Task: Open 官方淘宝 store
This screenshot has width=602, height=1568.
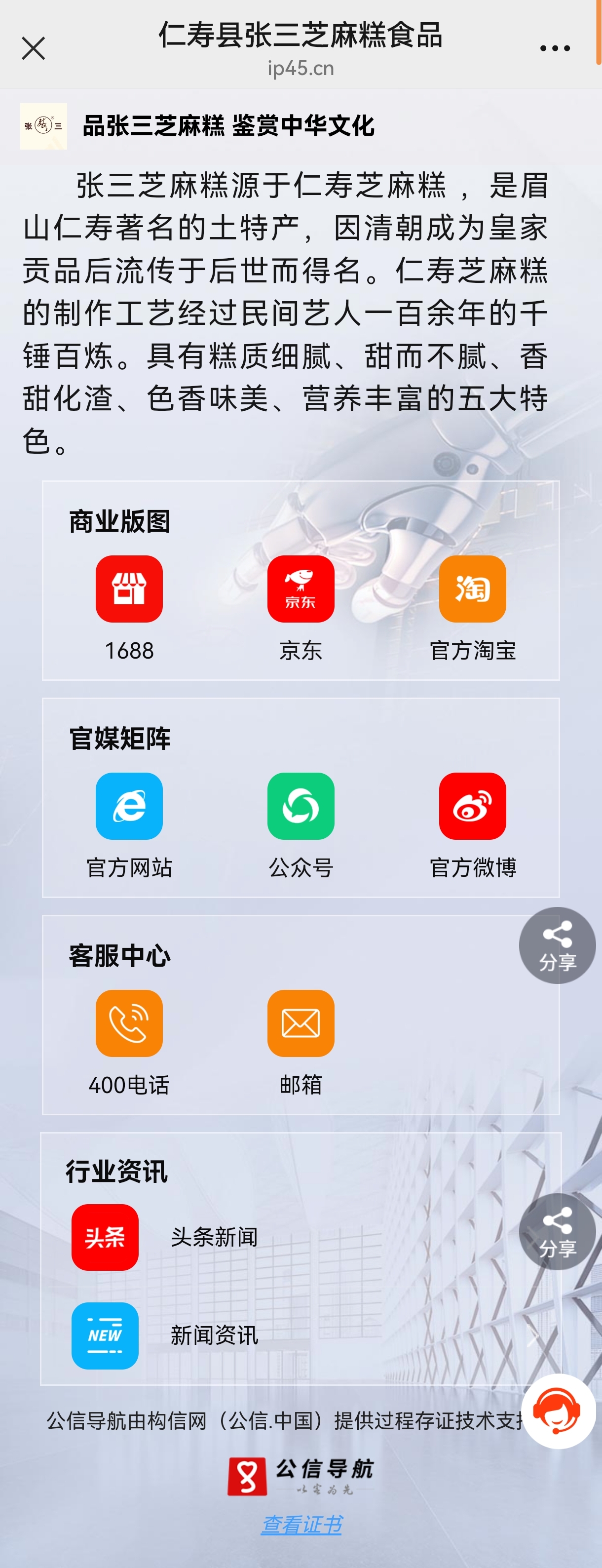Action: click(473, 588)
